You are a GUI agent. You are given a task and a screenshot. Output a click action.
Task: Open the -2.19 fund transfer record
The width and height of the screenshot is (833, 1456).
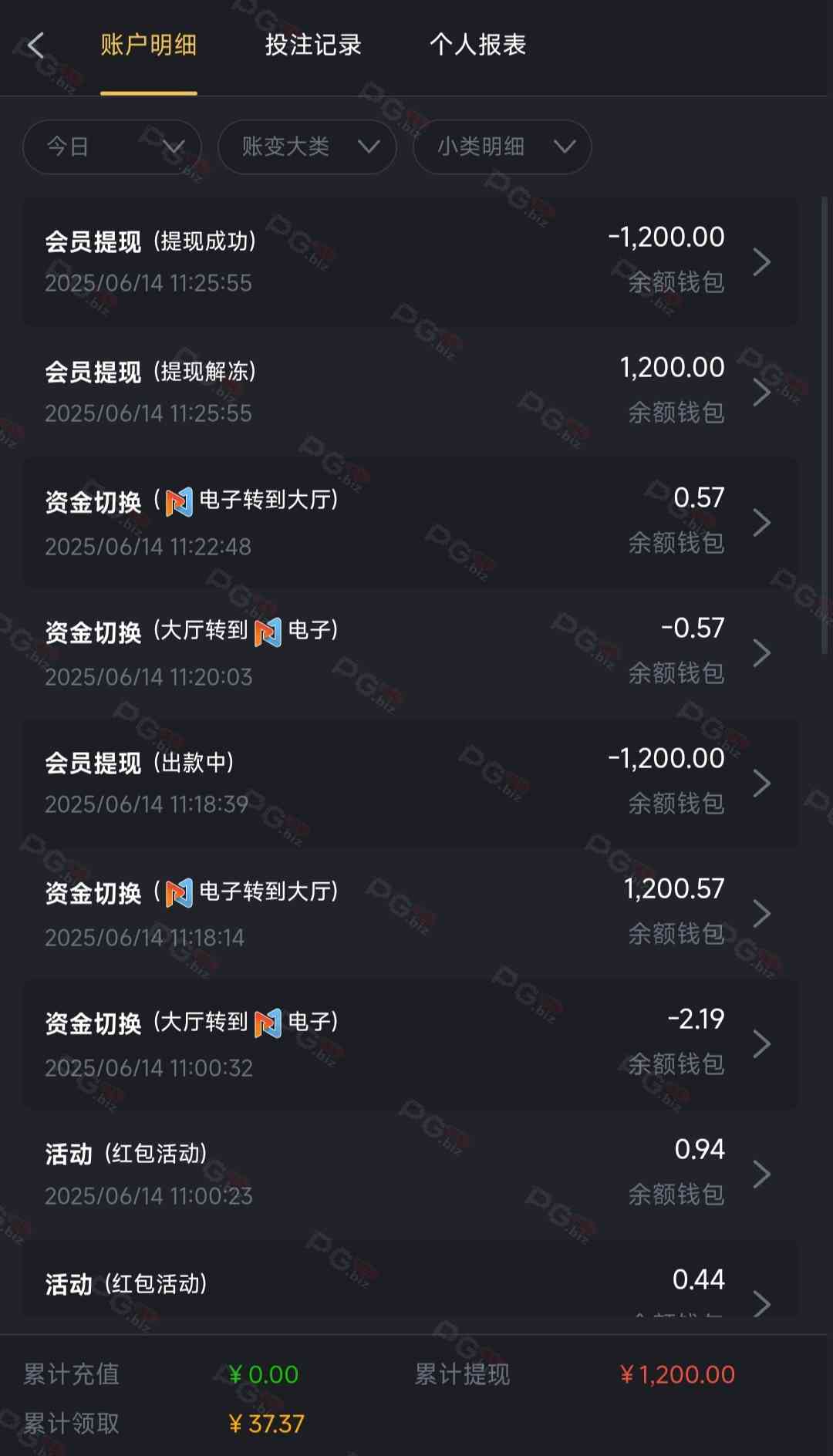coord(410,1043)
